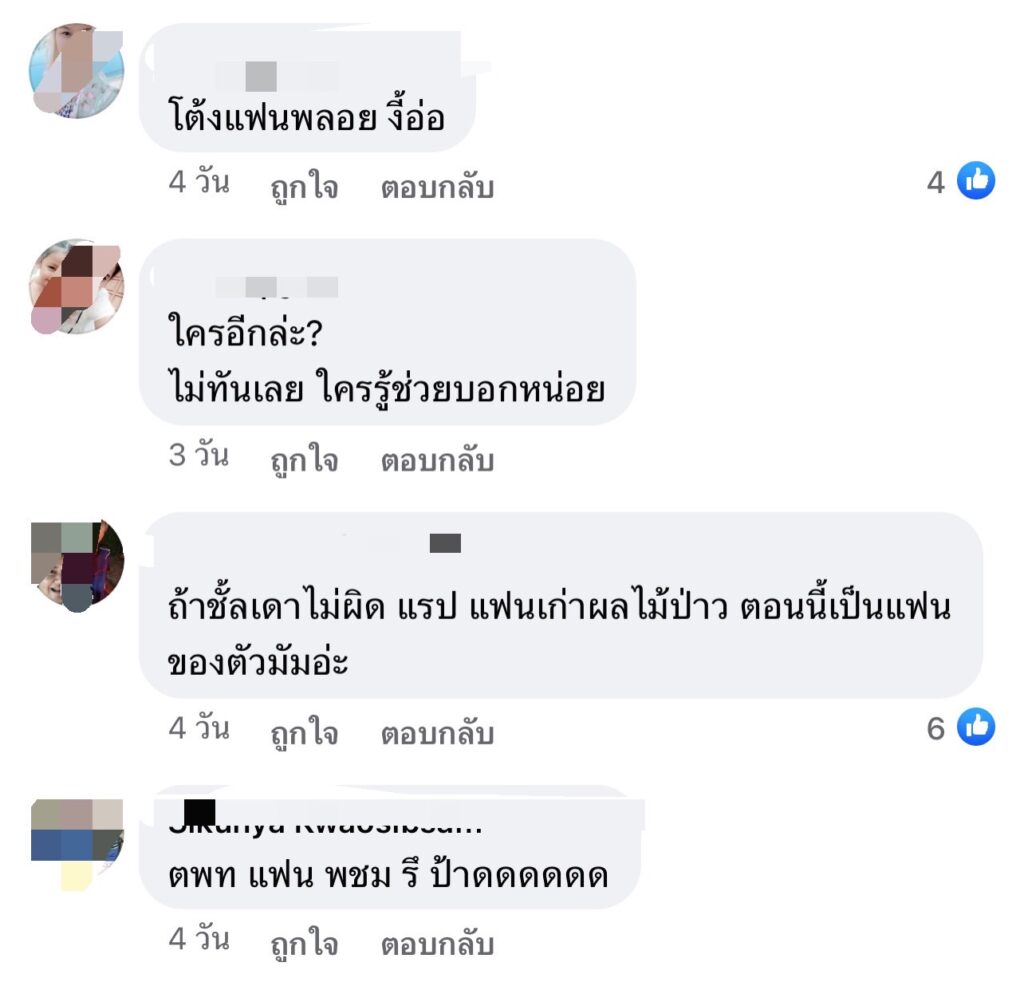View the 6 reactions on "ถ้าชั้ลเดาไม่ผิด" comment
Image resolution: width=1024 pixels, height=982 pixels.
click(962, 728)
